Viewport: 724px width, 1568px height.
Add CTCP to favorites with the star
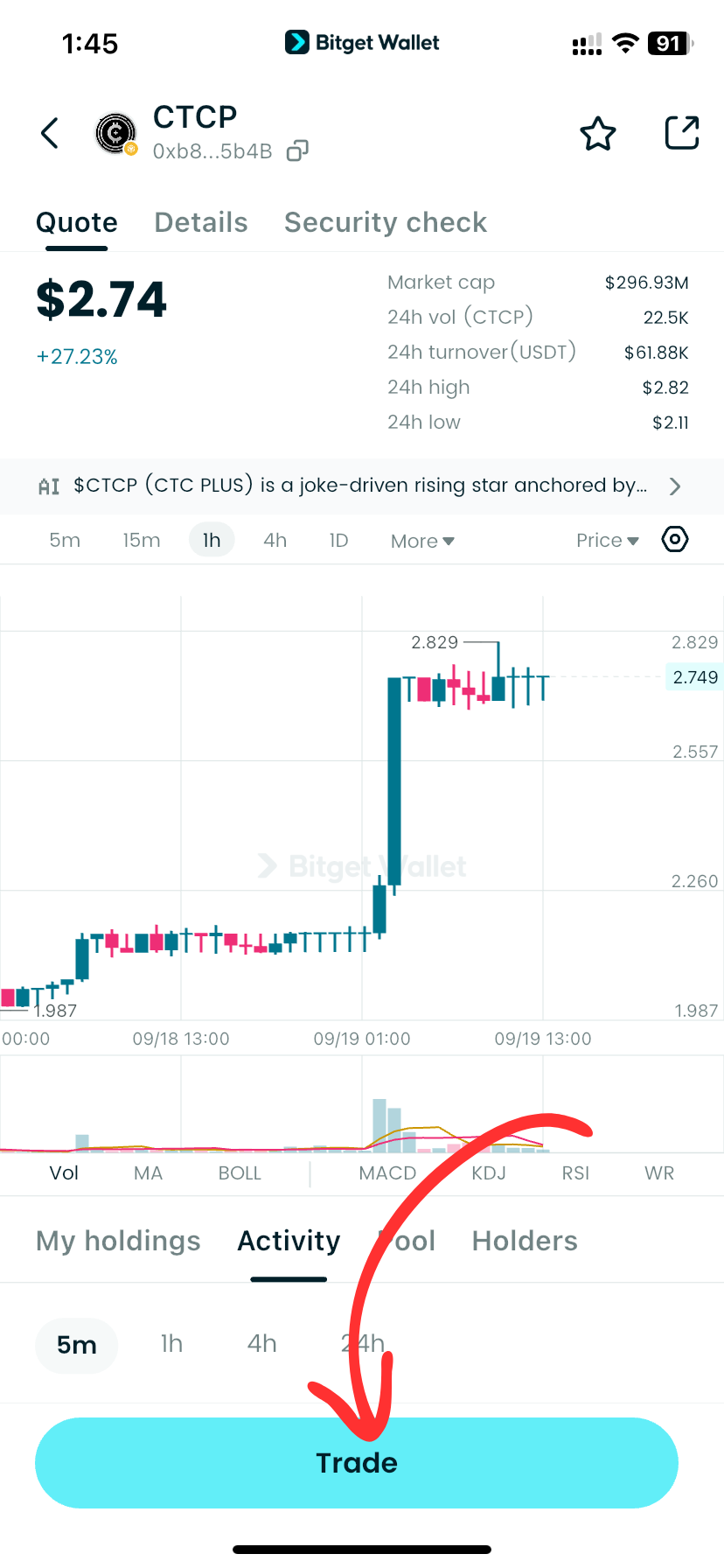coord(598,134)
